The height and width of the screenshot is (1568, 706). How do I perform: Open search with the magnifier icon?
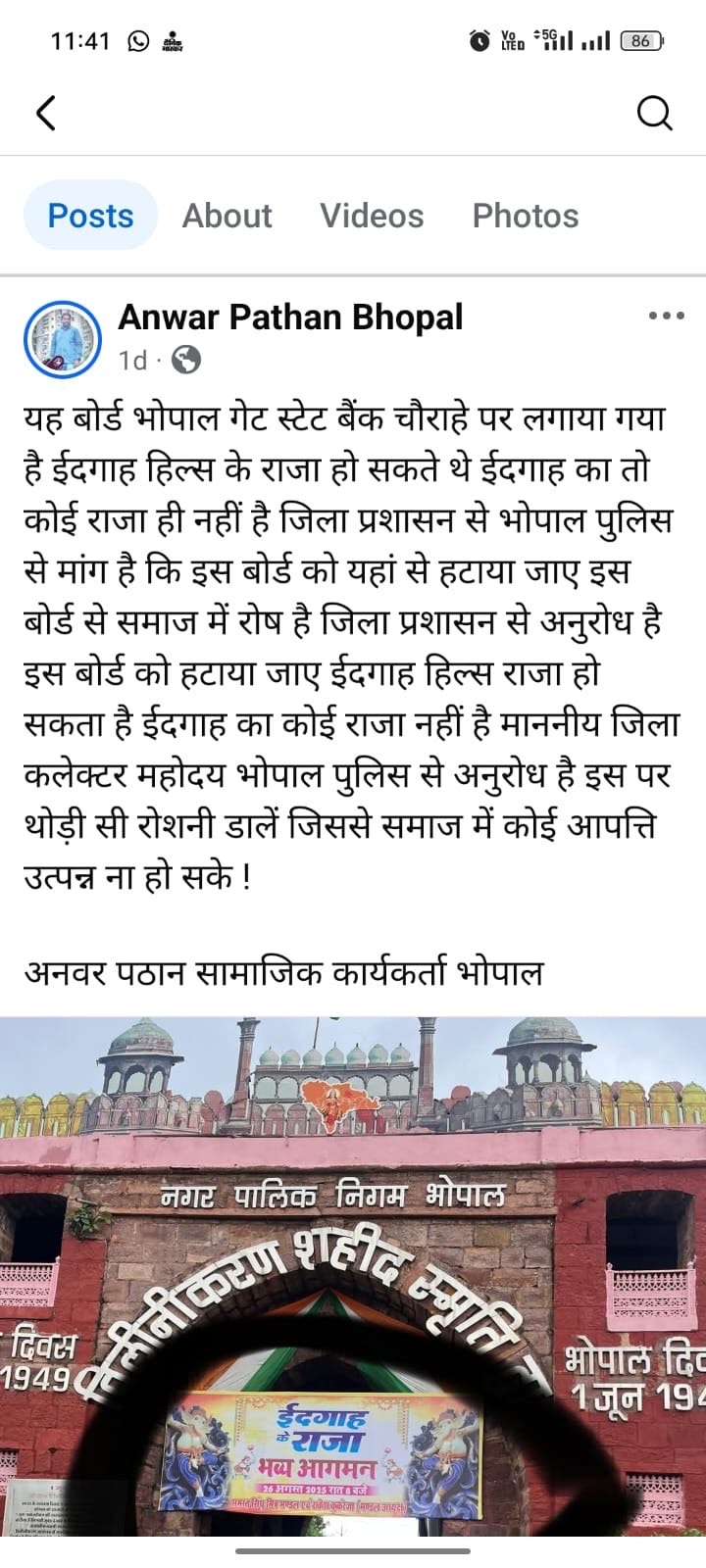click(x=654, y=113)
